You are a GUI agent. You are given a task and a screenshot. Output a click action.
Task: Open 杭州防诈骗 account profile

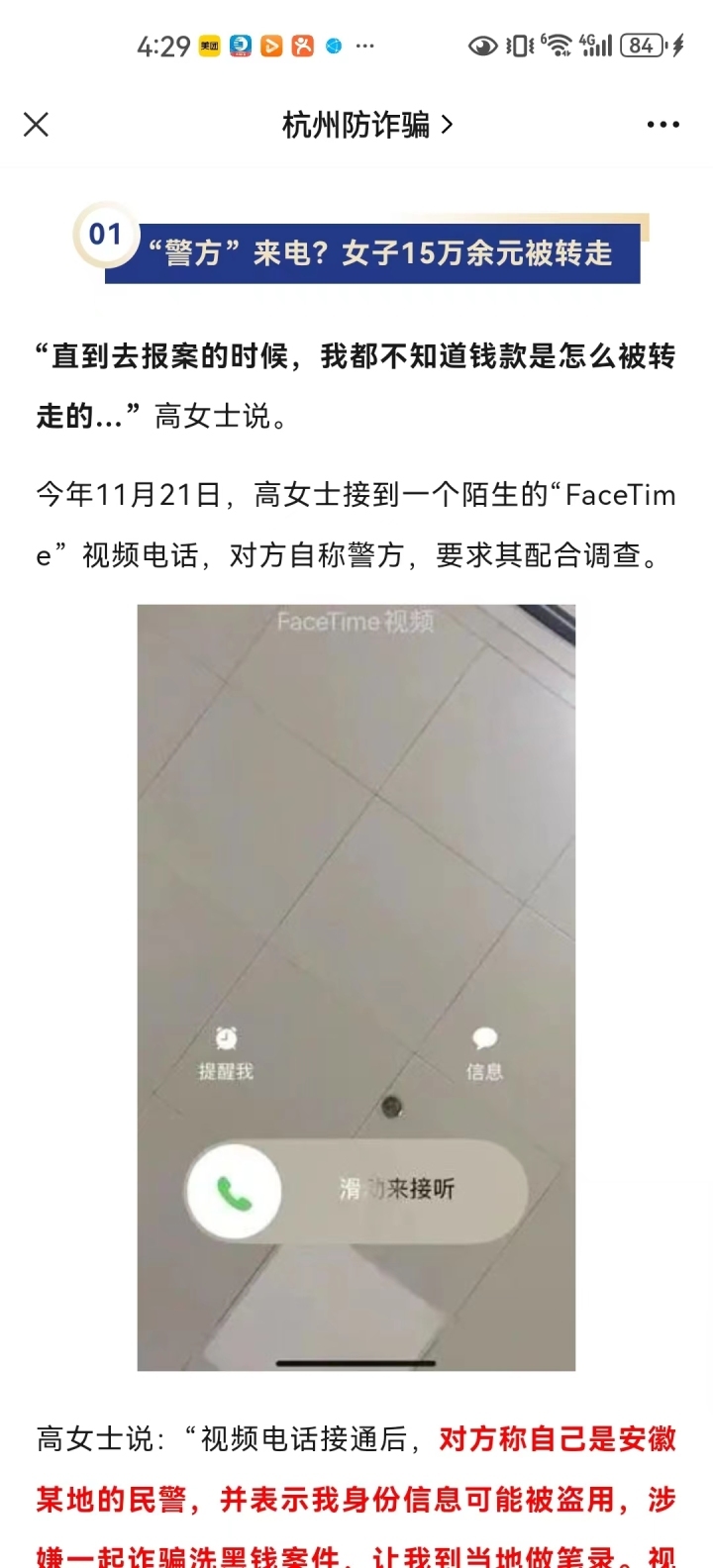pyautogui.click(x=365, y=125)
